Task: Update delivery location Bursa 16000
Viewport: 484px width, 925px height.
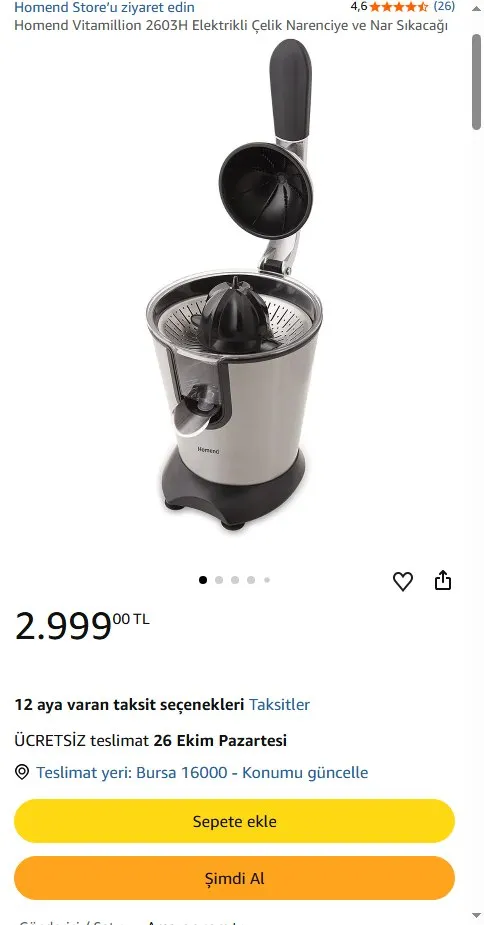Action: (202, 772)
